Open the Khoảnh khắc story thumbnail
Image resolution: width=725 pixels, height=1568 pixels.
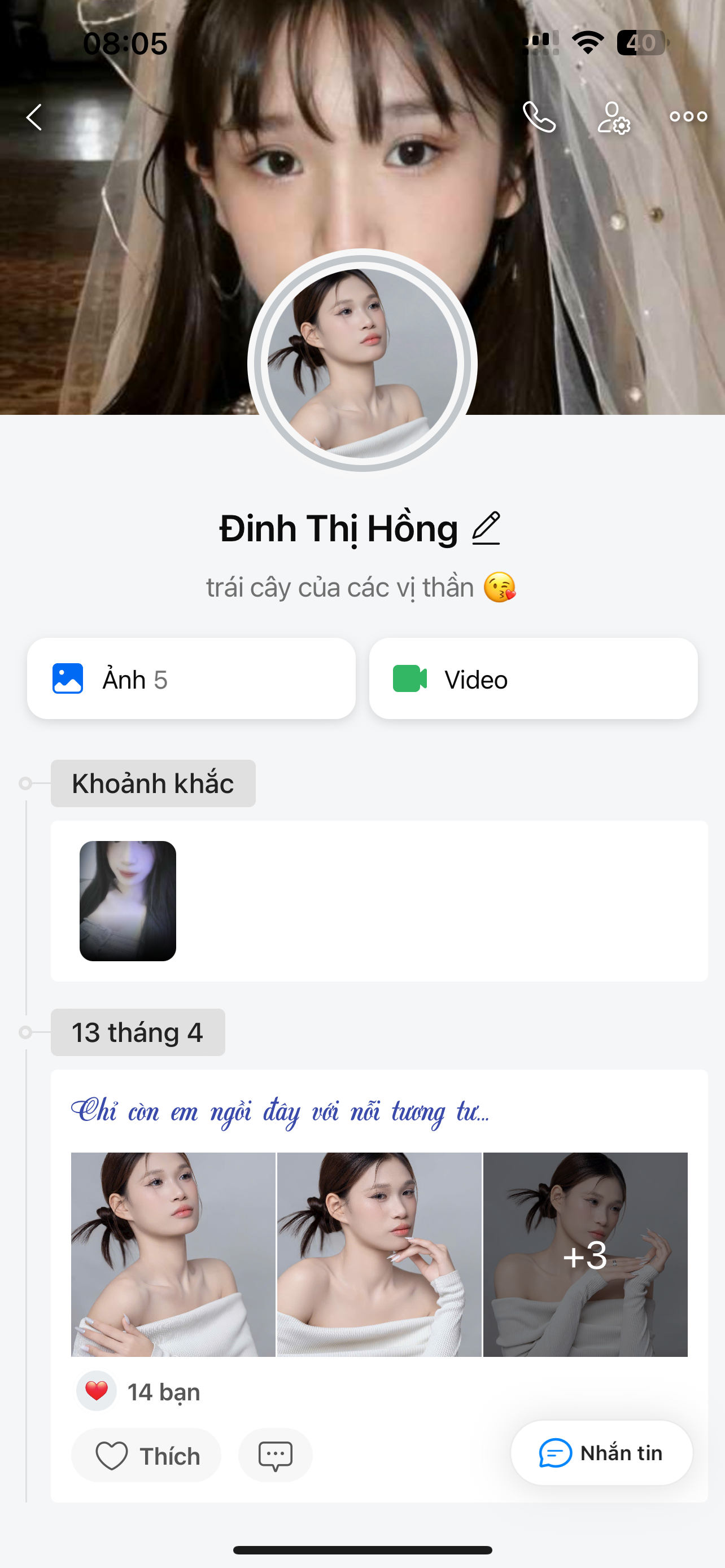128,901
